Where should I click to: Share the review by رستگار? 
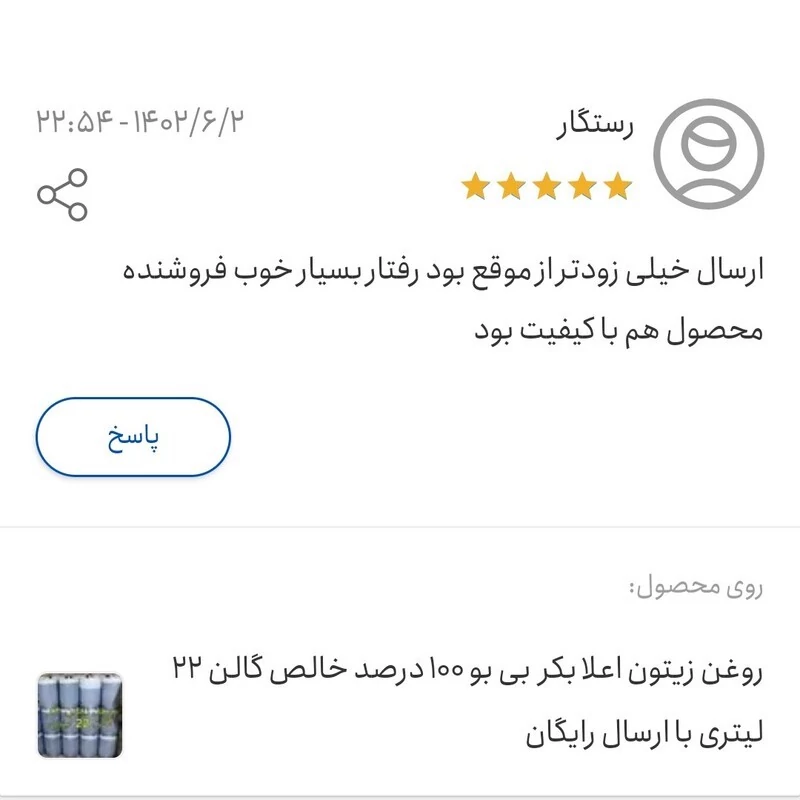tap(63, 194)
